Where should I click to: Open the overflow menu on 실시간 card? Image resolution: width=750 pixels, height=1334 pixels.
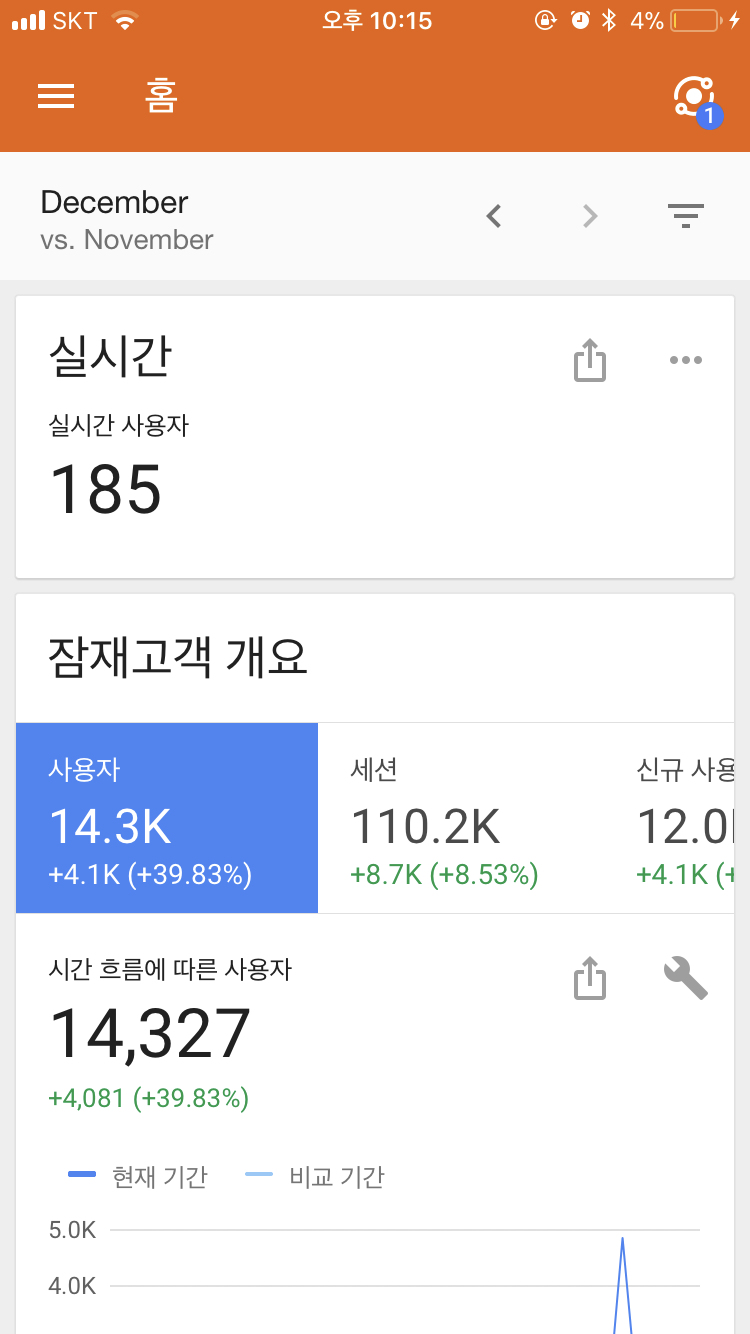tap(685, 360)
